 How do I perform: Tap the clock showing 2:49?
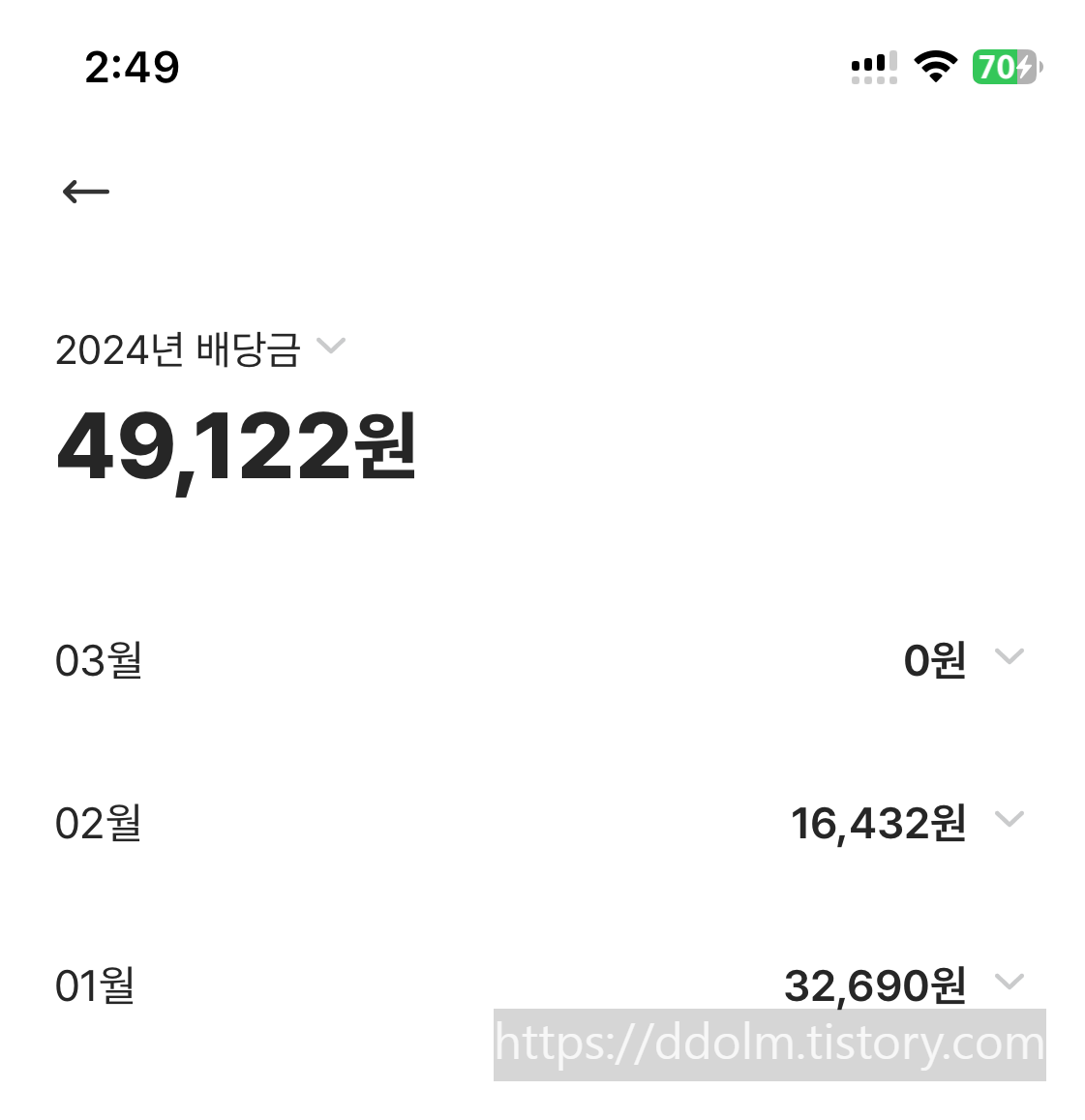pyautogui.click(x=133, y=66)
